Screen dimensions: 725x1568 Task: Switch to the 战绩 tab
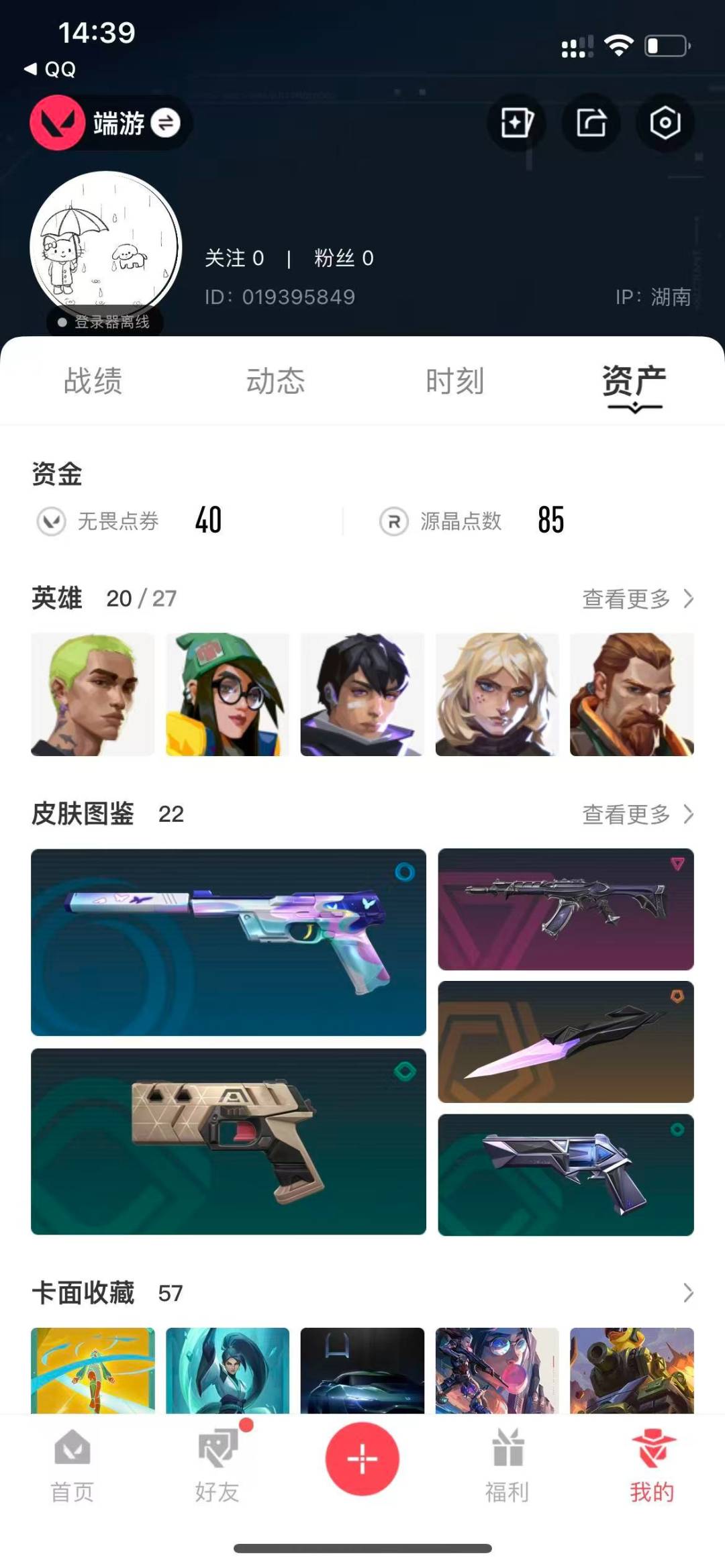coord(93,381)
